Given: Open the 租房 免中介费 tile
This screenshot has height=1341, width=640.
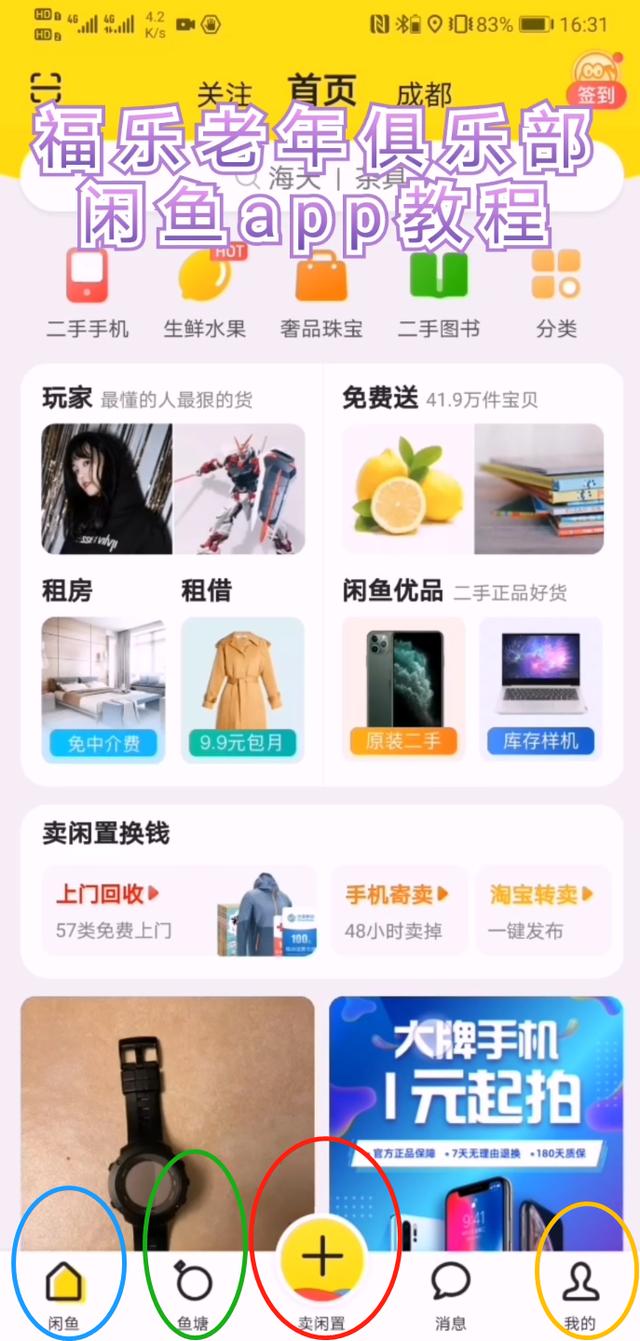Looking at the screenshot, I should coord(103,689).
